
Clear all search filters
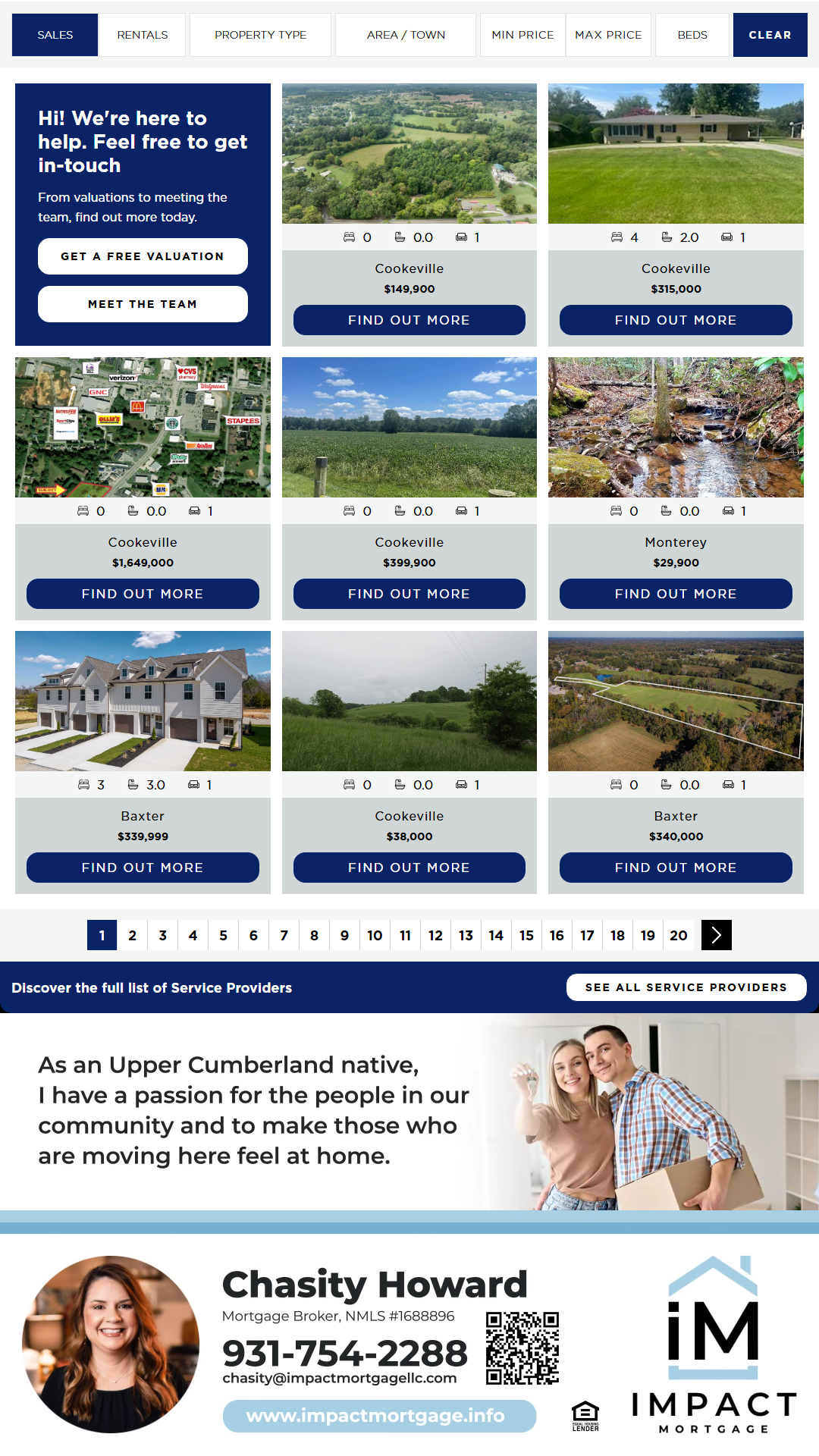tap(770, 35)
